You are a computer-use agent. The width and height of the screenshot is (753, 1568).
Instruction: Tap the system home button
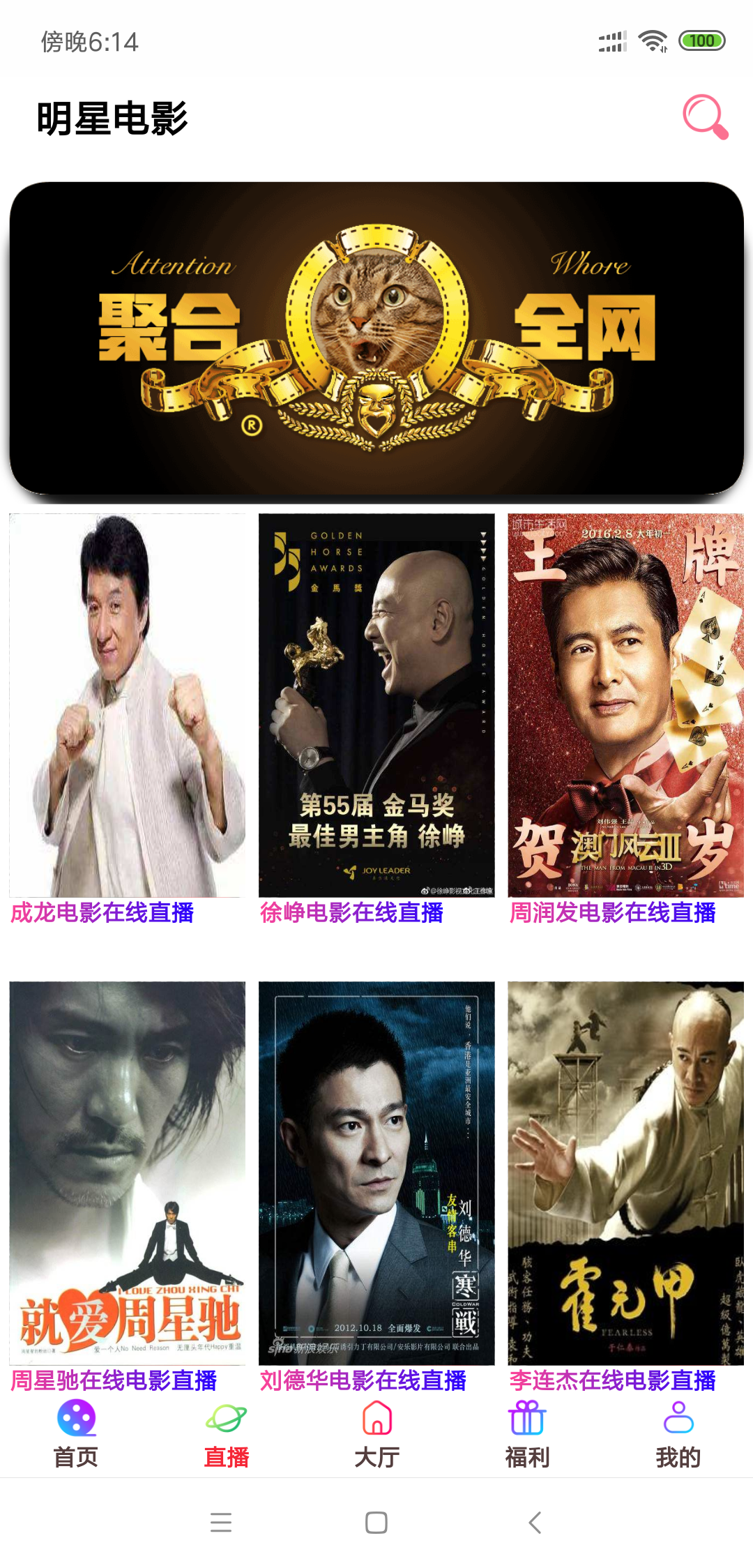pyautogui.click(x=376, y=1523)
